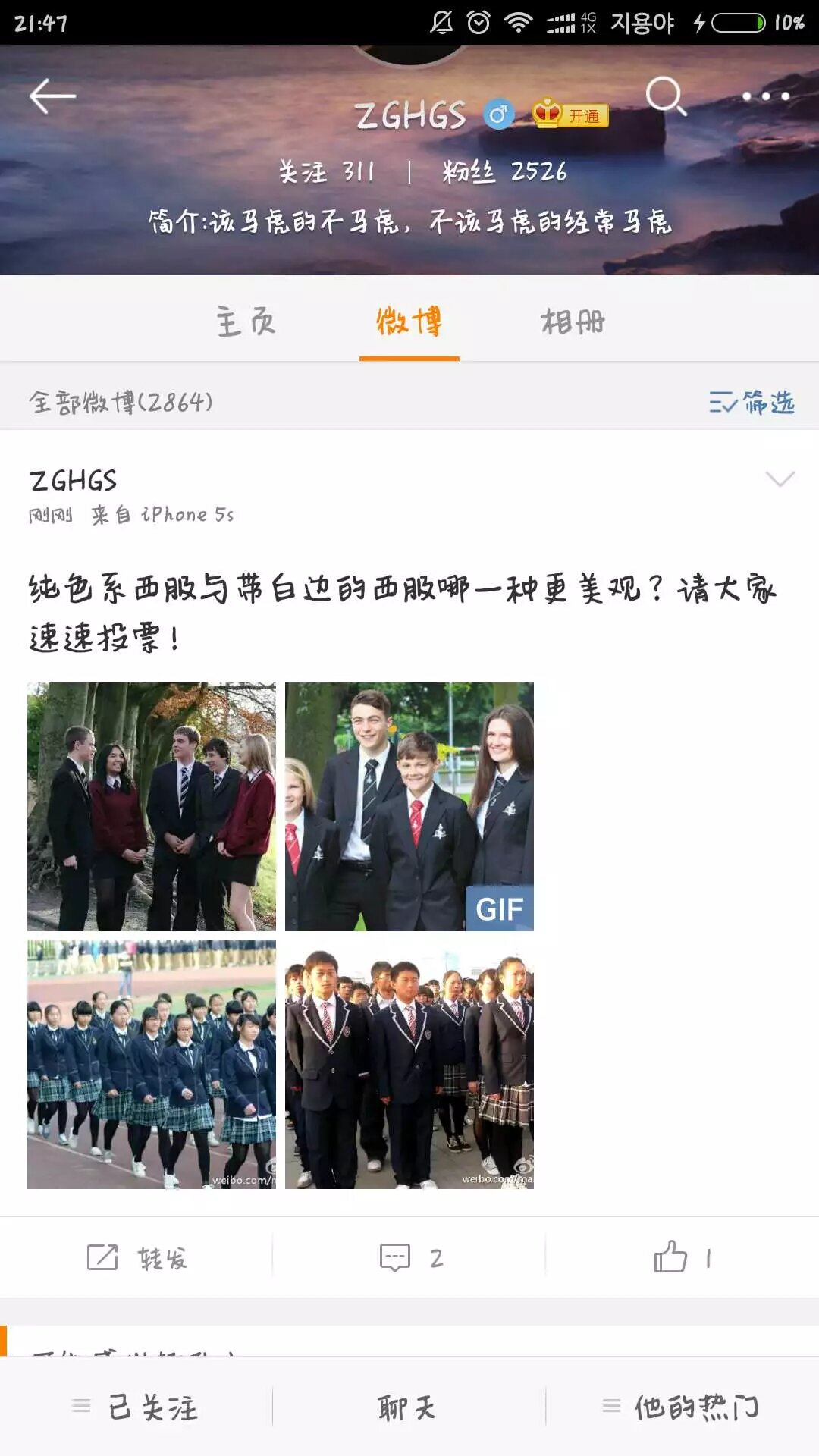Viewport: 819px width, 1456px height.
Task: Open the three-dot overflow menu
Action: coord(765,96)
